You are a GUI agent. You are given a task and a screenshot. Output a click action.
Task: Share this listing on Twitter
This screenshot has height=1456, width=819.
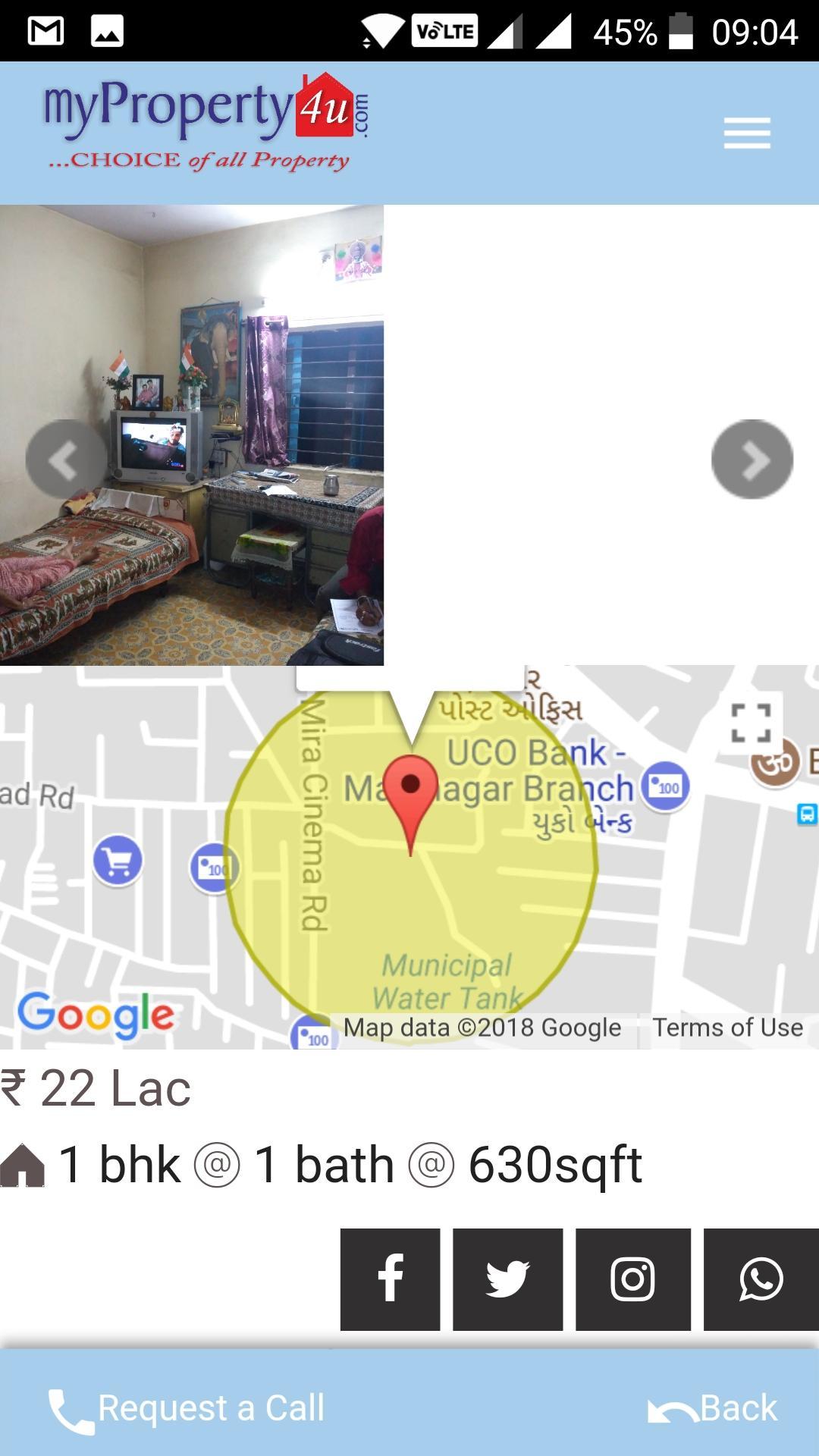click(x=507, y=1279)
